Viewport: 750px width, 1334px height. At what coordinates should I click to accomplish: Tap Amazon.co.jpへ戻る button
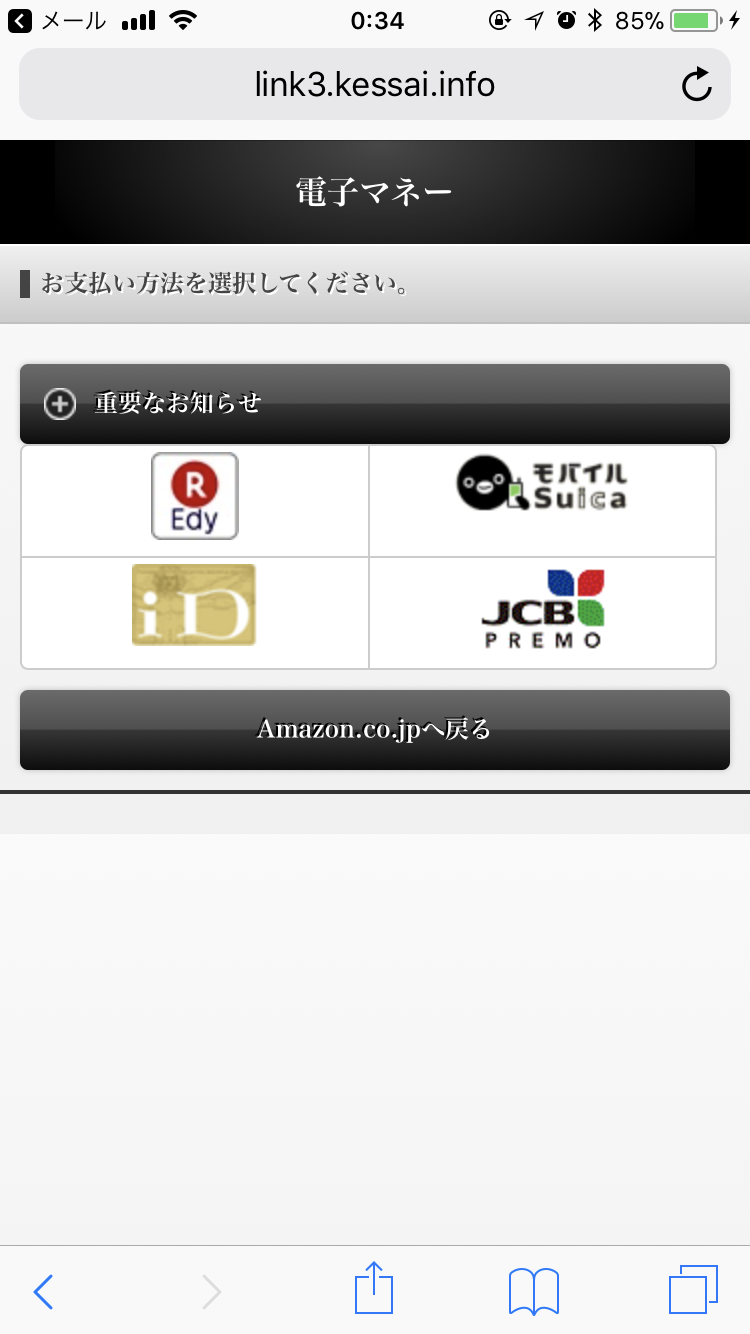375,730
